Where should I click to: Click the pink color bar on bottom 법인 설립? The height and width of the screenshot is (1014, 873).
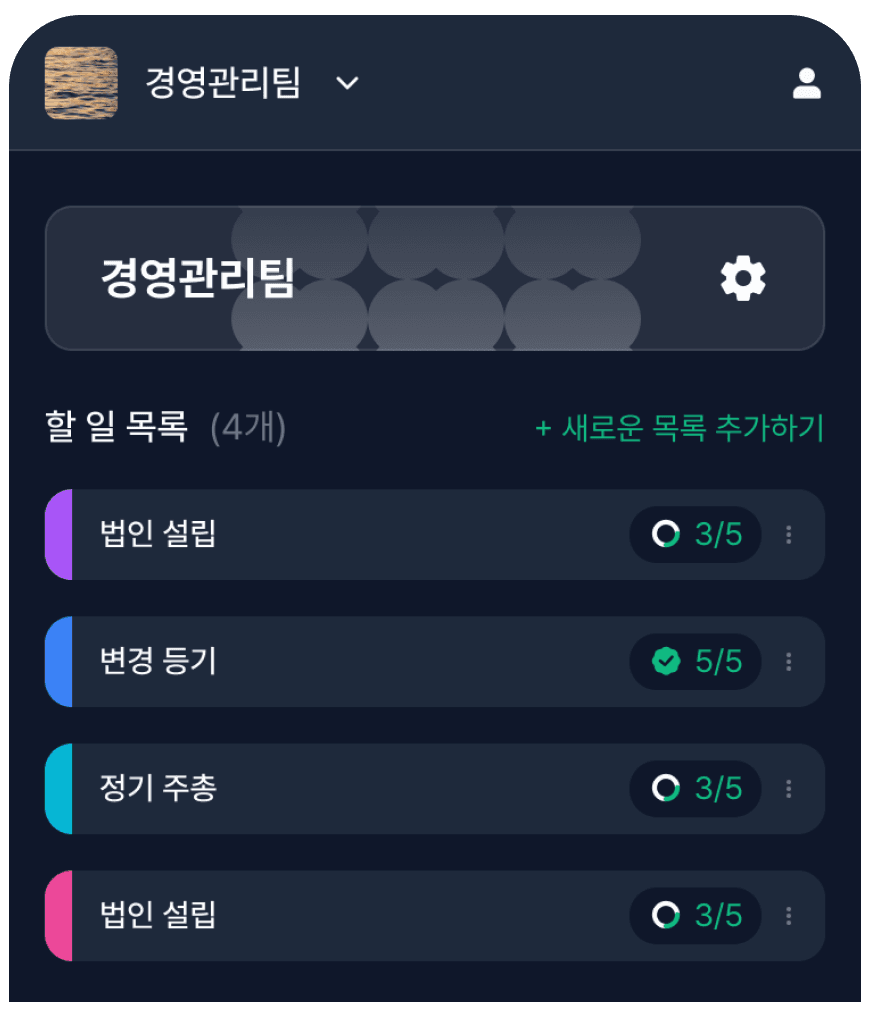point(58,915)
